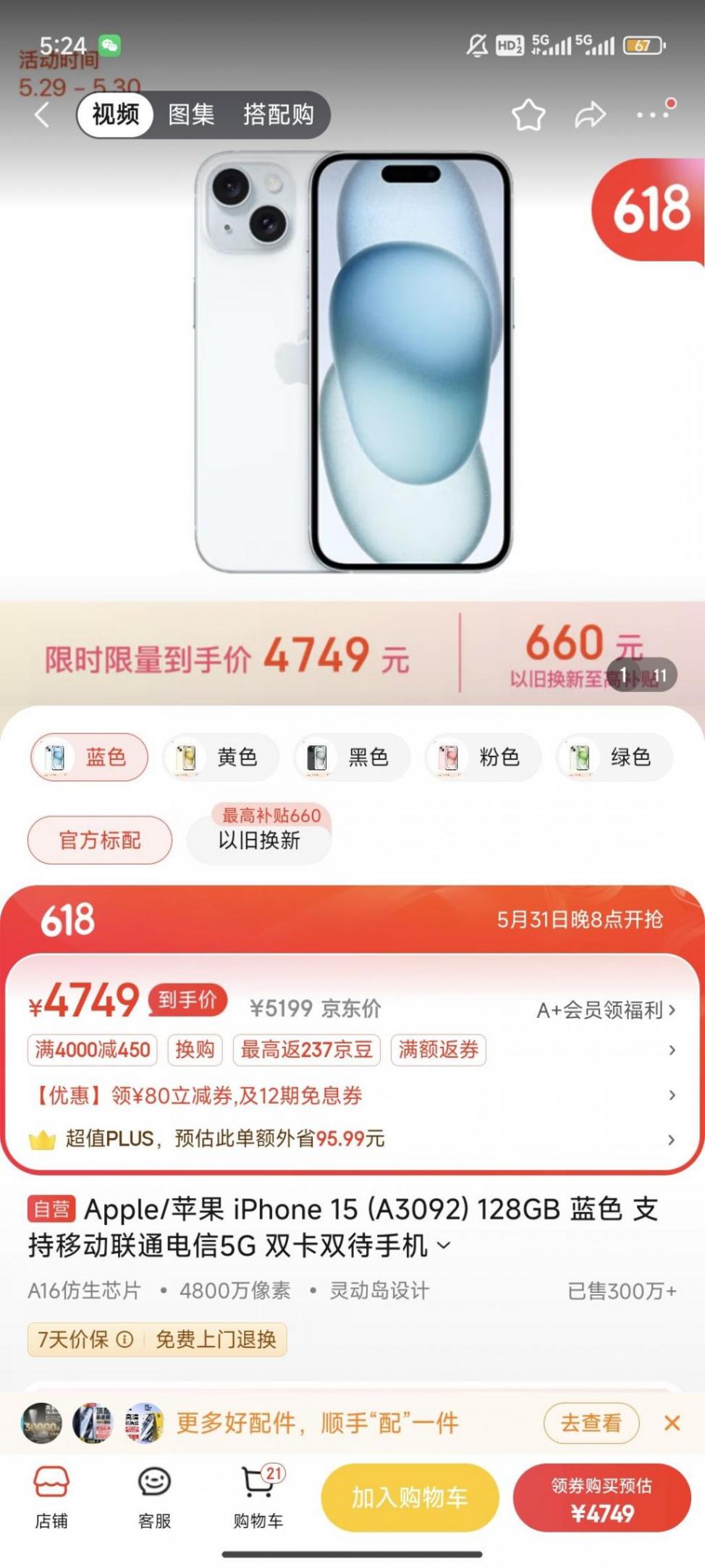The width and height of the screenshot is (705, 1568).
Task: Share this iPhone 15 product page
Action: [x=590, y=114]
